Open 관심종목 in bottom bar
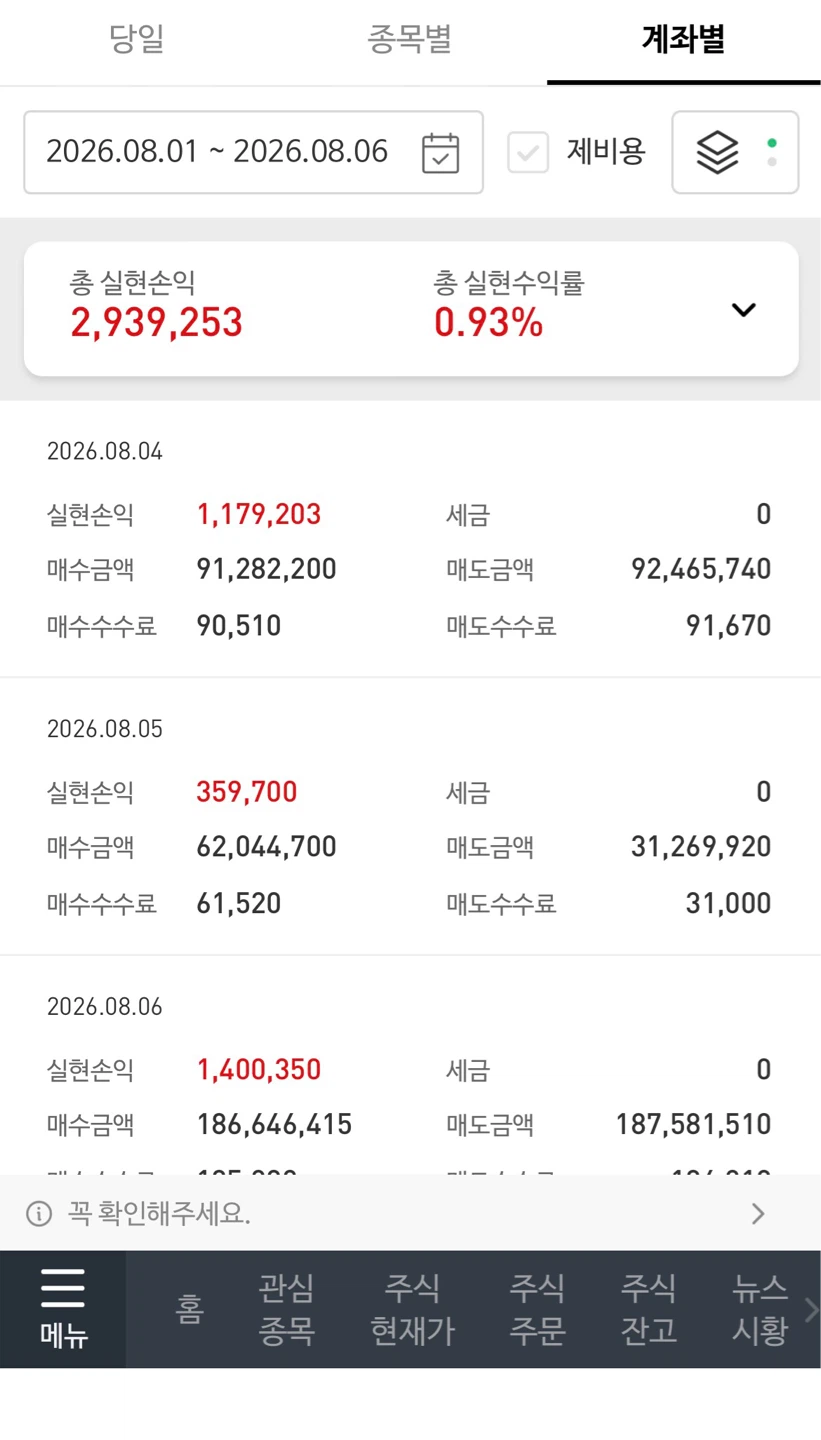The height and width of the screenshot is (1440, 821). tap(286, 1309)
